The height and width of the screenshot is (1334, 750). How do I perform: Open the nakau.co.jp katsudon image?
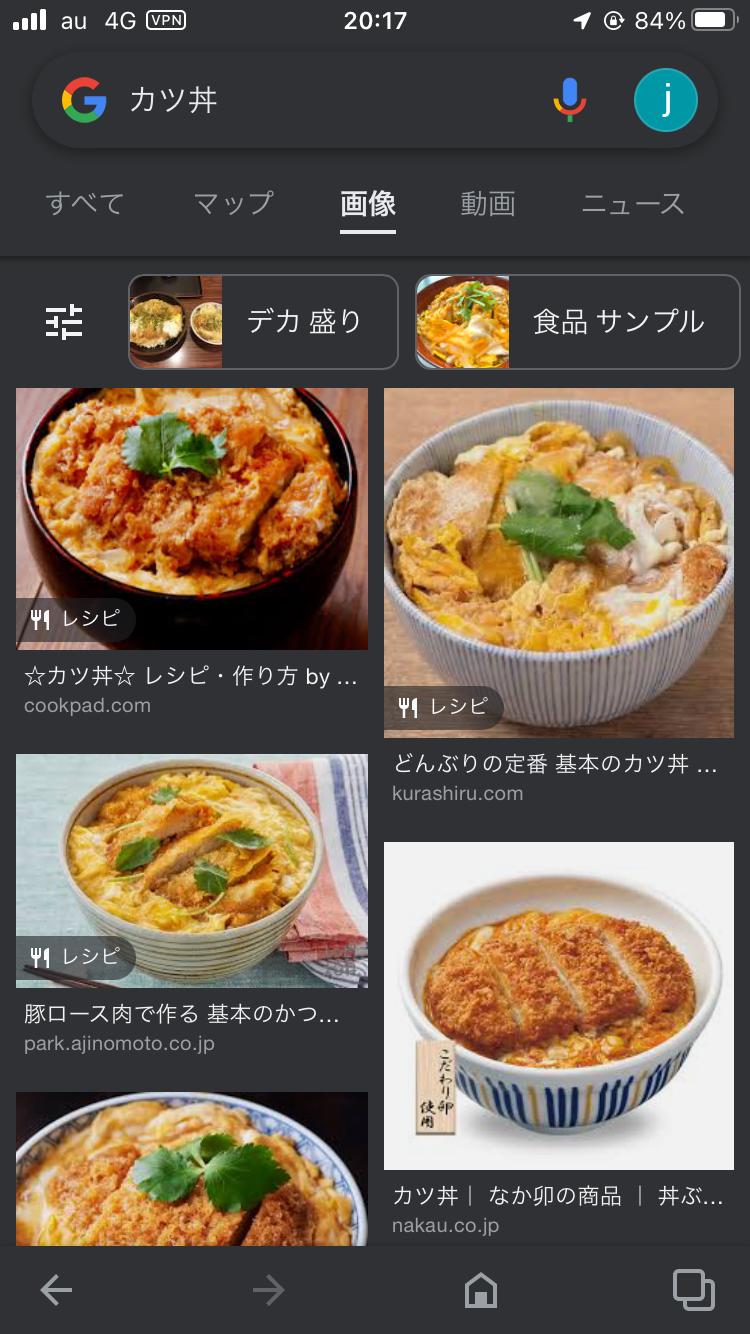[x=559, y=1005]
